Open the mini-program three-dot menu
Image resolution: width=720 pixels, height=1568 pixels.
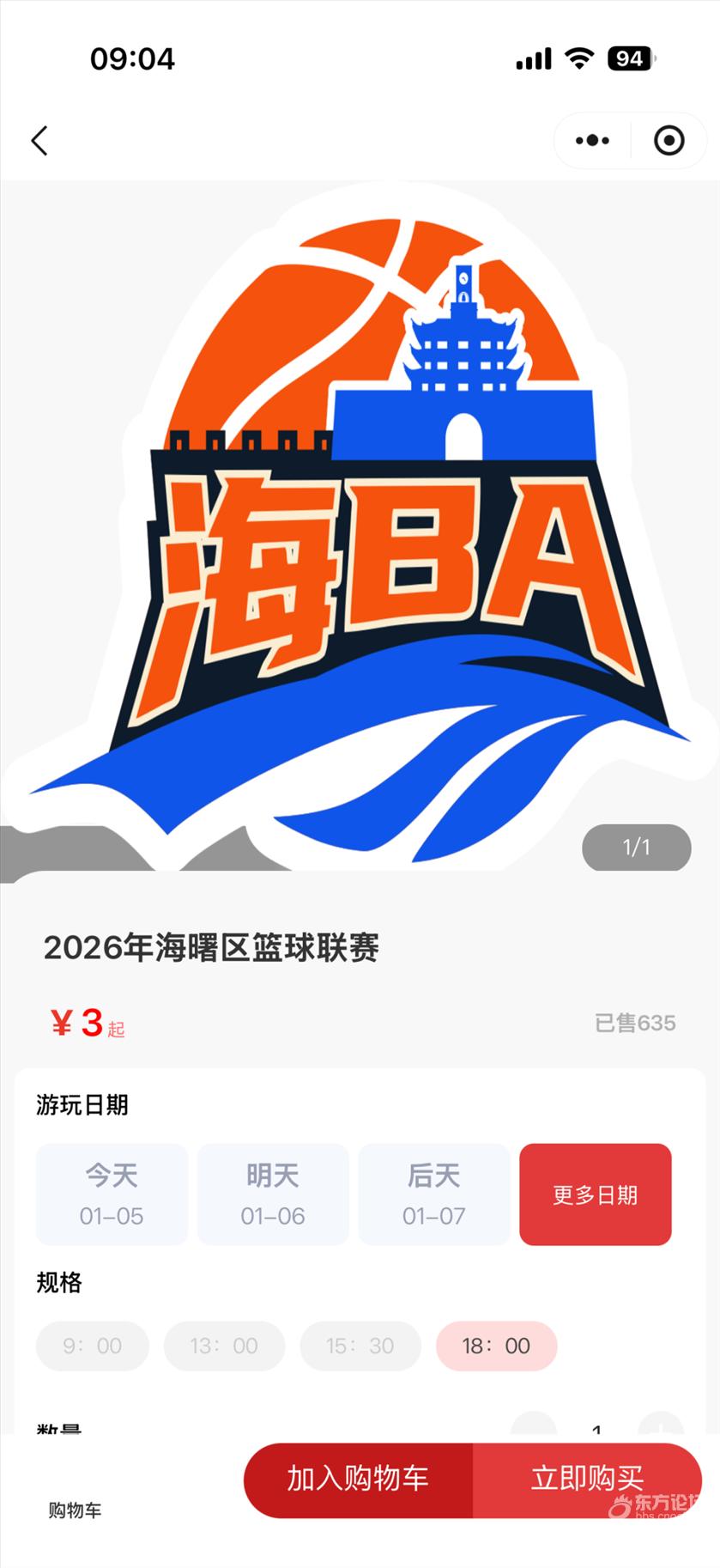592,141
